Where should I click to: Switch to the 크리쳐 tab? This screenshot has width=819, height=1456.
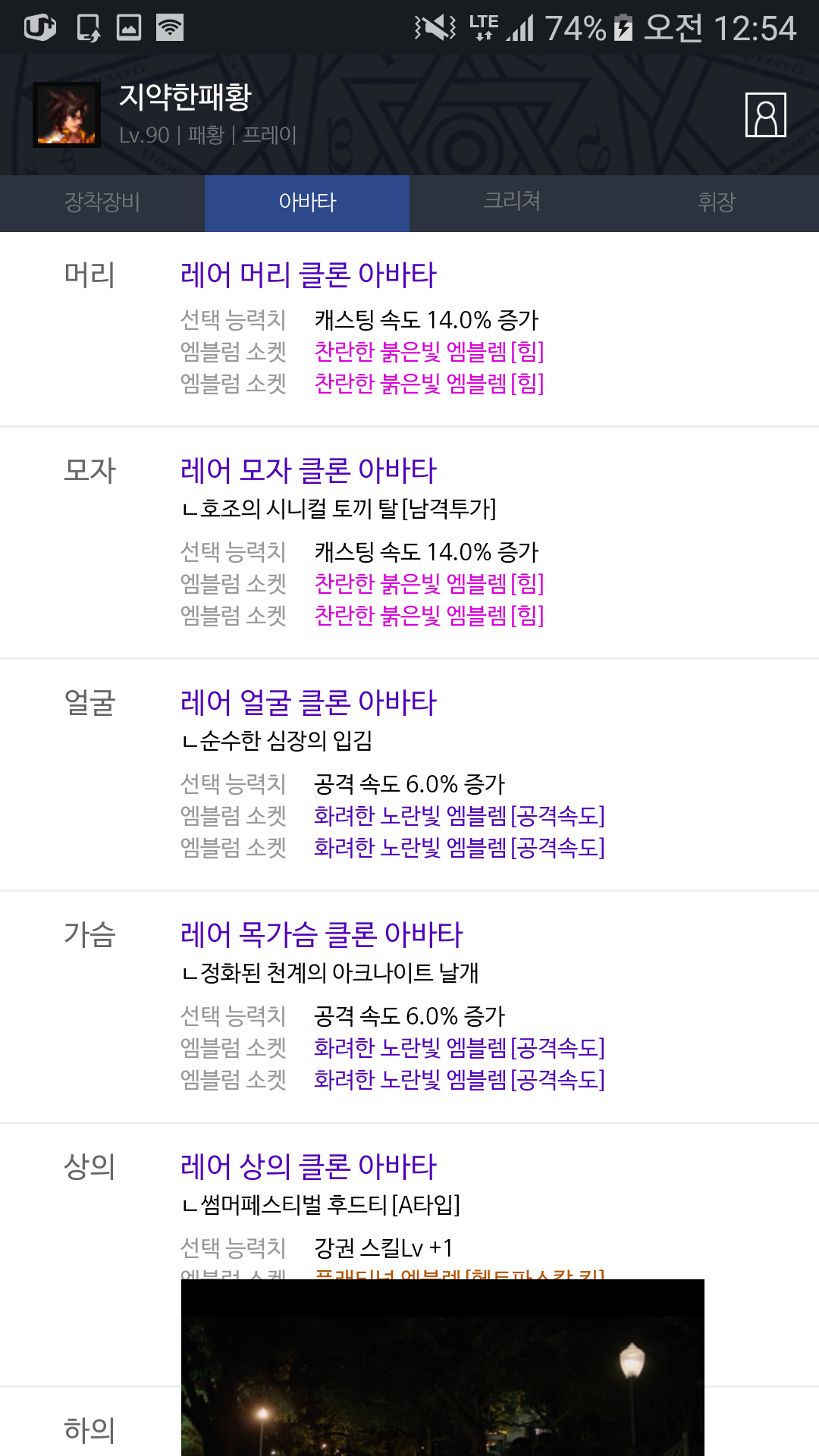click(512, 202)
